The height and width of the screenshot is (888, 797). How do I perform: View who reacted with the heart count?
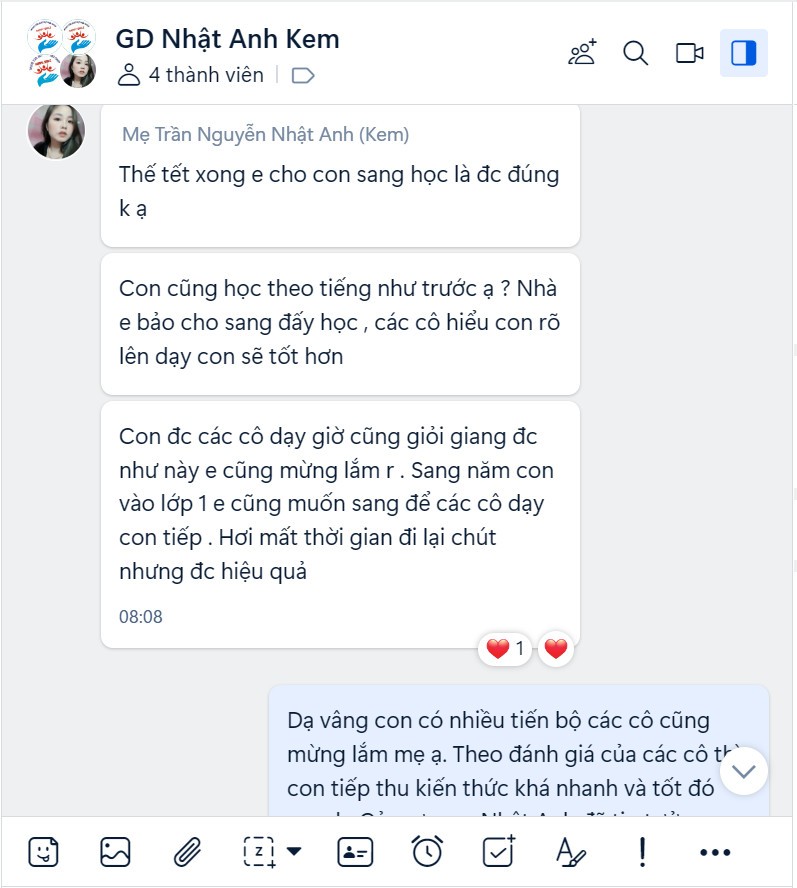click(x=504, y=648)
